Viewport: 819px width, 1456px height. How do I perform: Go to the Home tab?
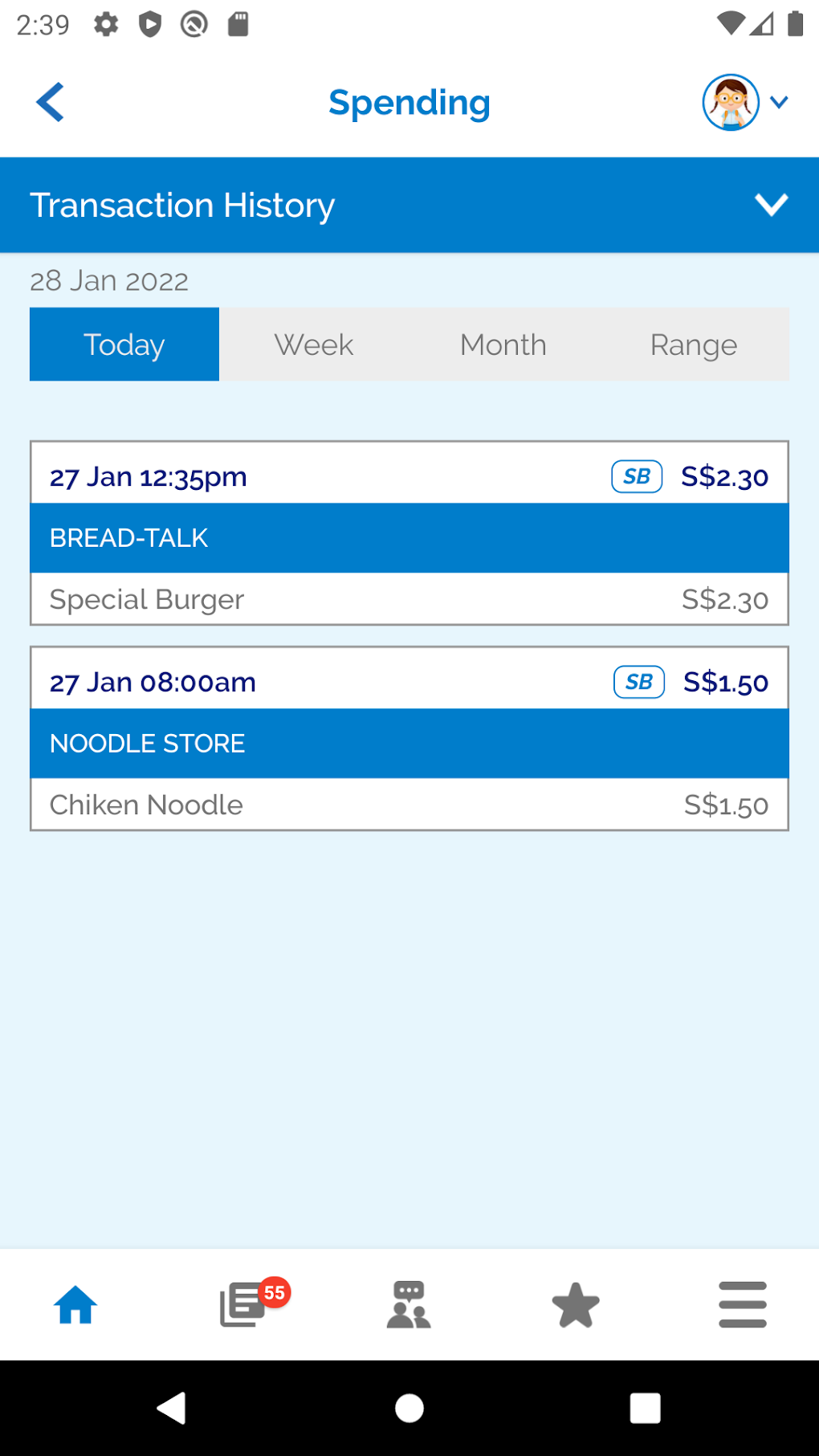(x=75, y=1304)
